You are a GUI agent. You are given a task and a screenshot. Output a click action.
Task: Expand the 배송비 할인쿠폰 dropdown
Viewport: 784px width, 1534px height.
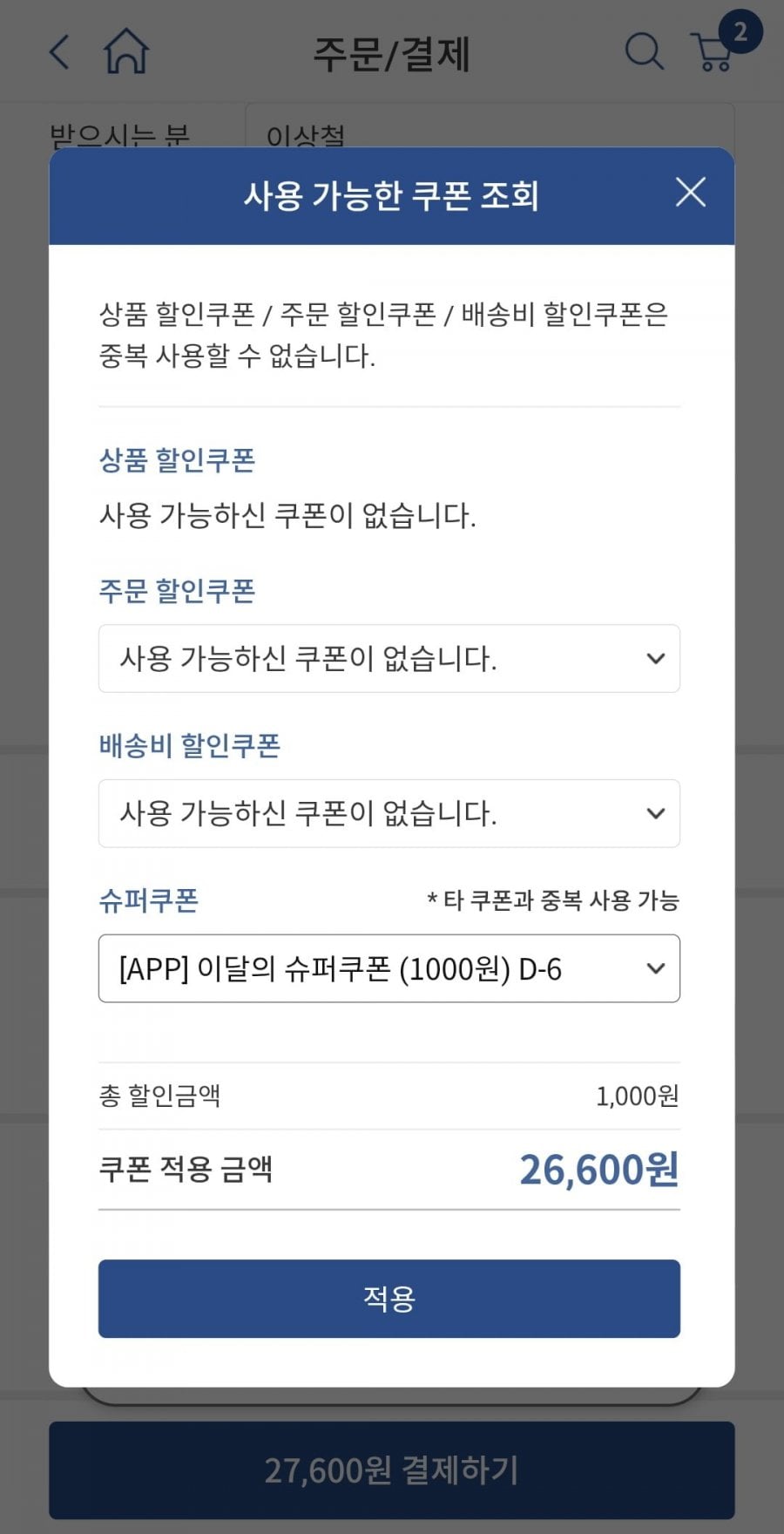pos(389,814)
